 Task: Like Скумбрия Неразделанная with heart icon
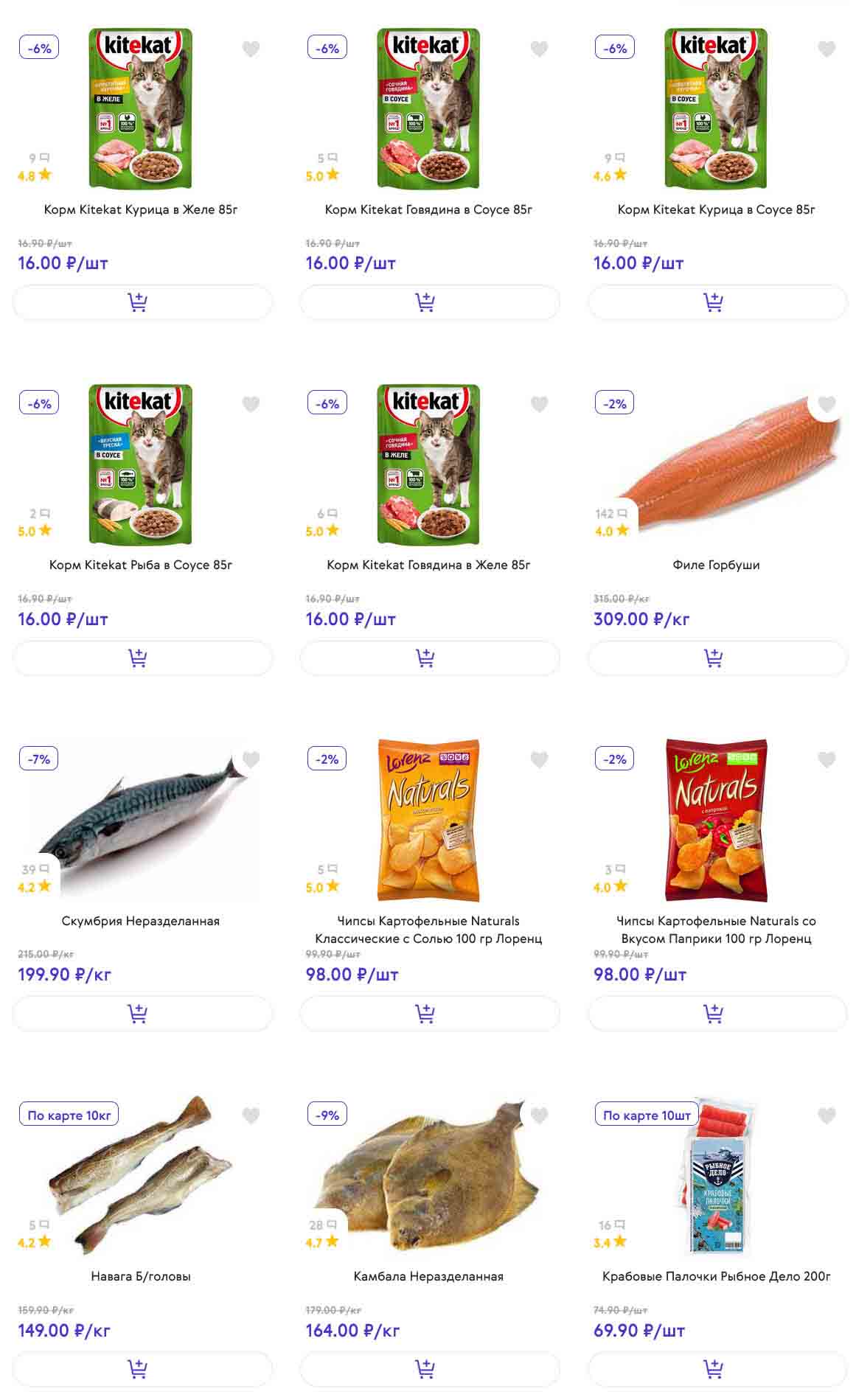tap(251, 760)
